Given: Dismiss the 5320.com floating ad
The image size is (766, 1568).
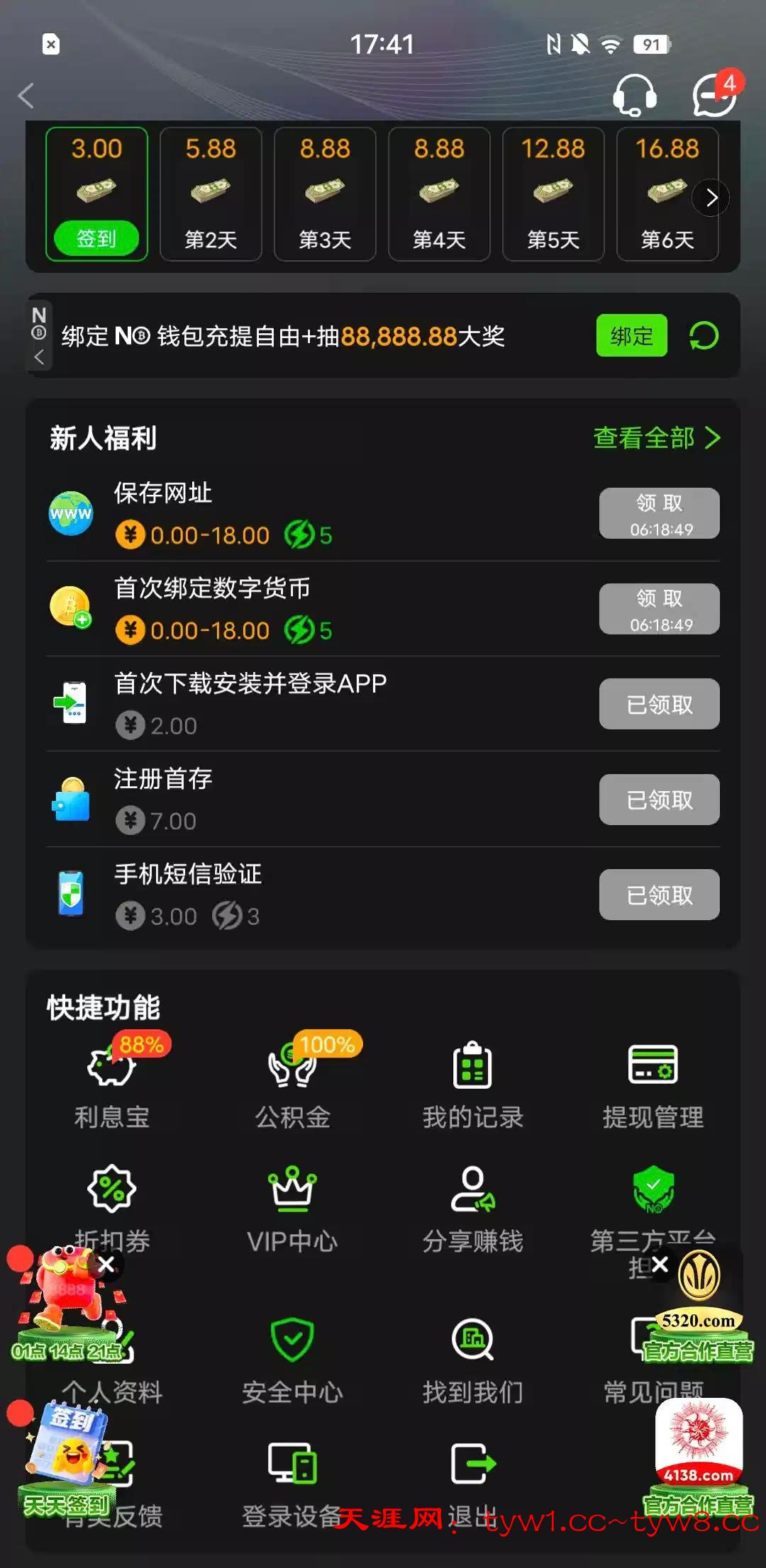Looking at the screenshot, I should click(660, 1264).
